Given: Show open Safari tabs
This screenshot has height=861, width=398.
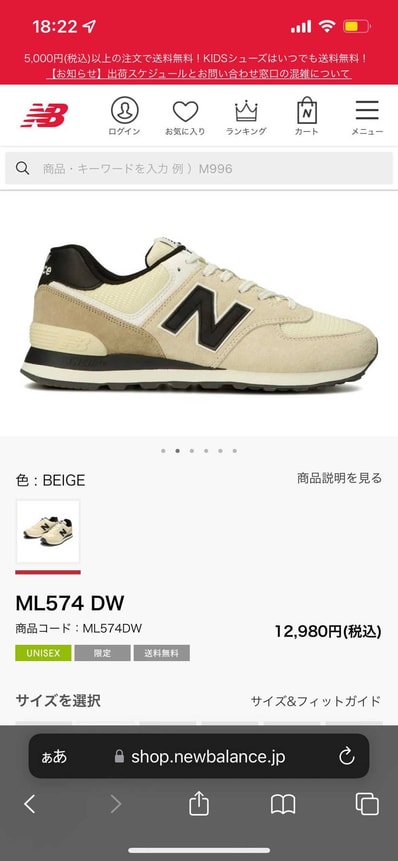Looking at the screenshot, I should [x=367, y=804].
